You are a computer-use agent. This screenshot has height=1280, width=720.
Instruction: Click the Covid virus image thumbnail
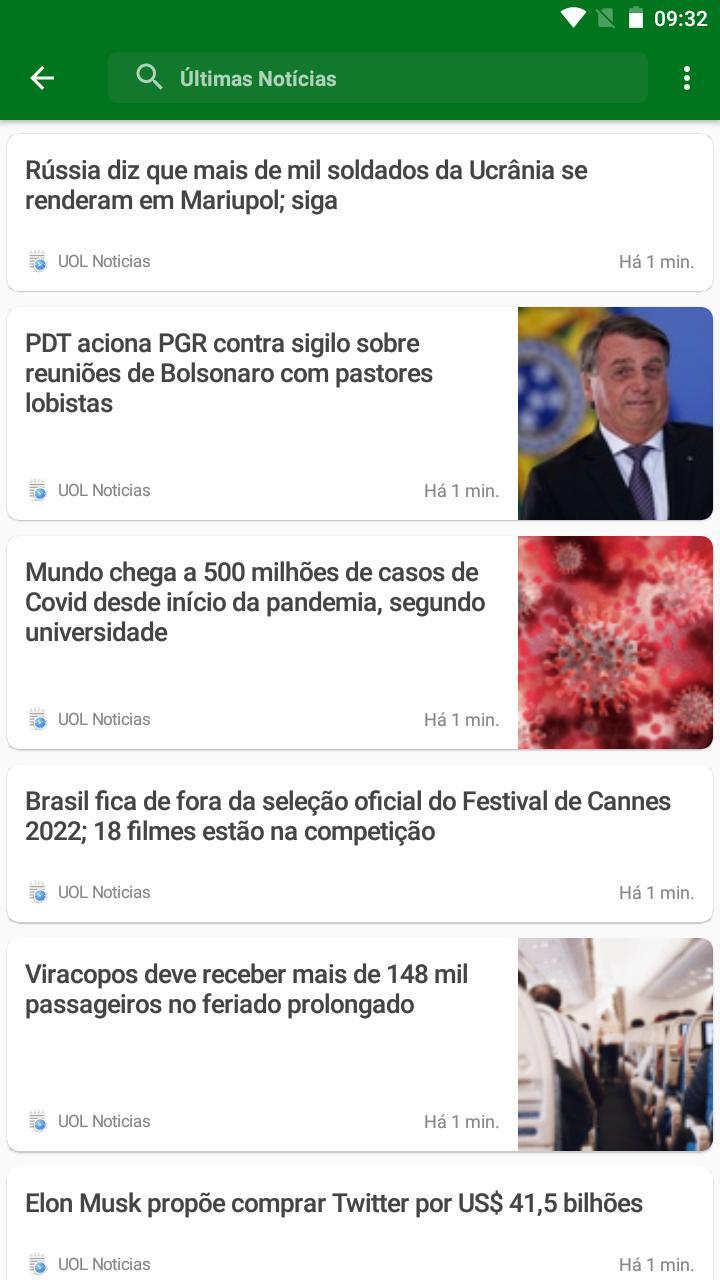point(616,642)
